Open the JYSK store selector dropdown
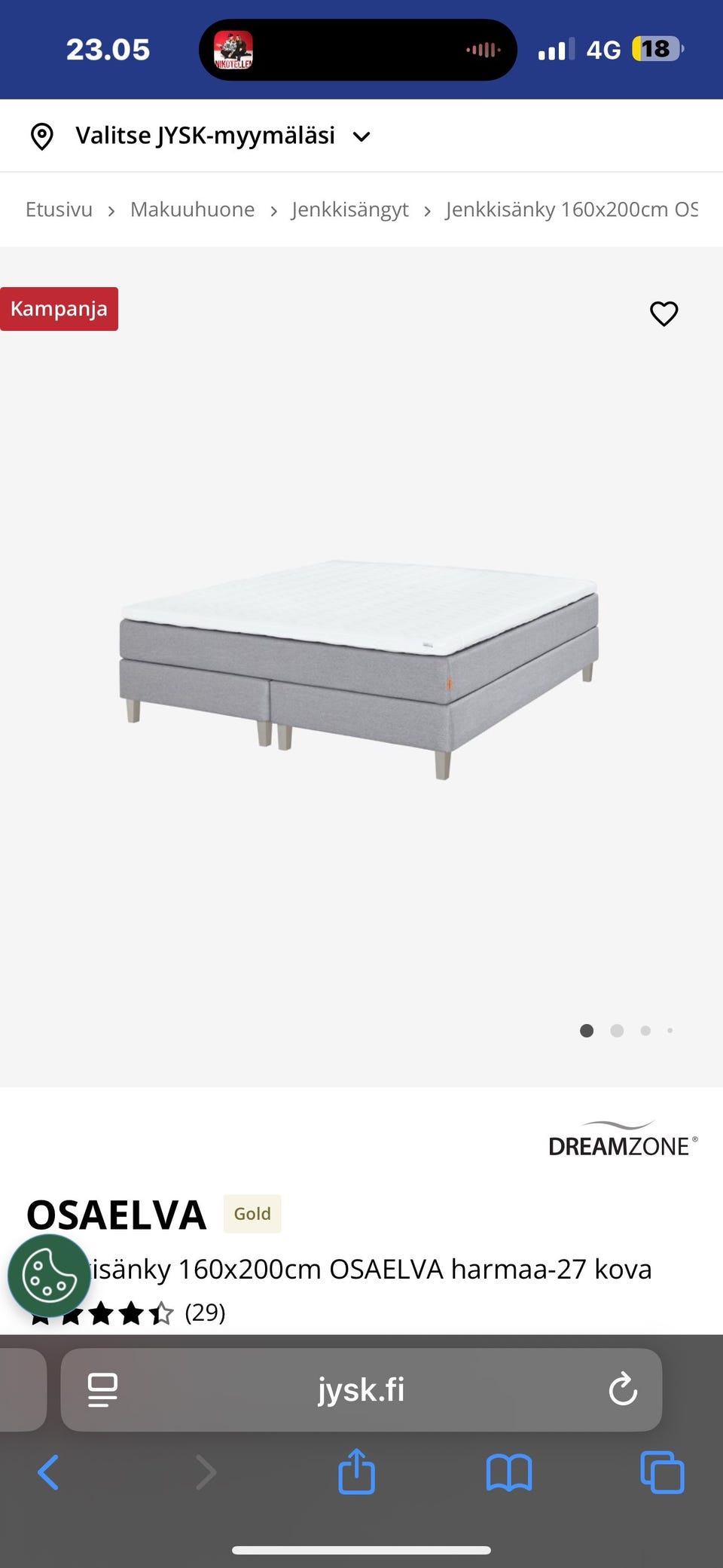 (203, 136)
